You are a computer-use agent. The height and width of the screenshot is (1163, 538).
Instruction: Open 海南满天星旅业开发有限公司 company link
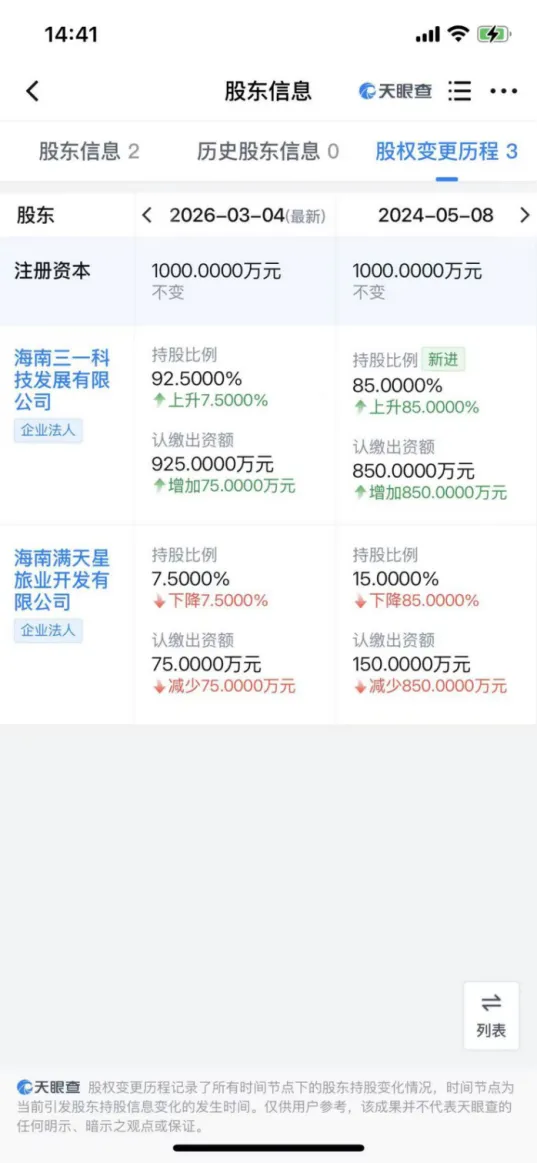pos(62,579)
